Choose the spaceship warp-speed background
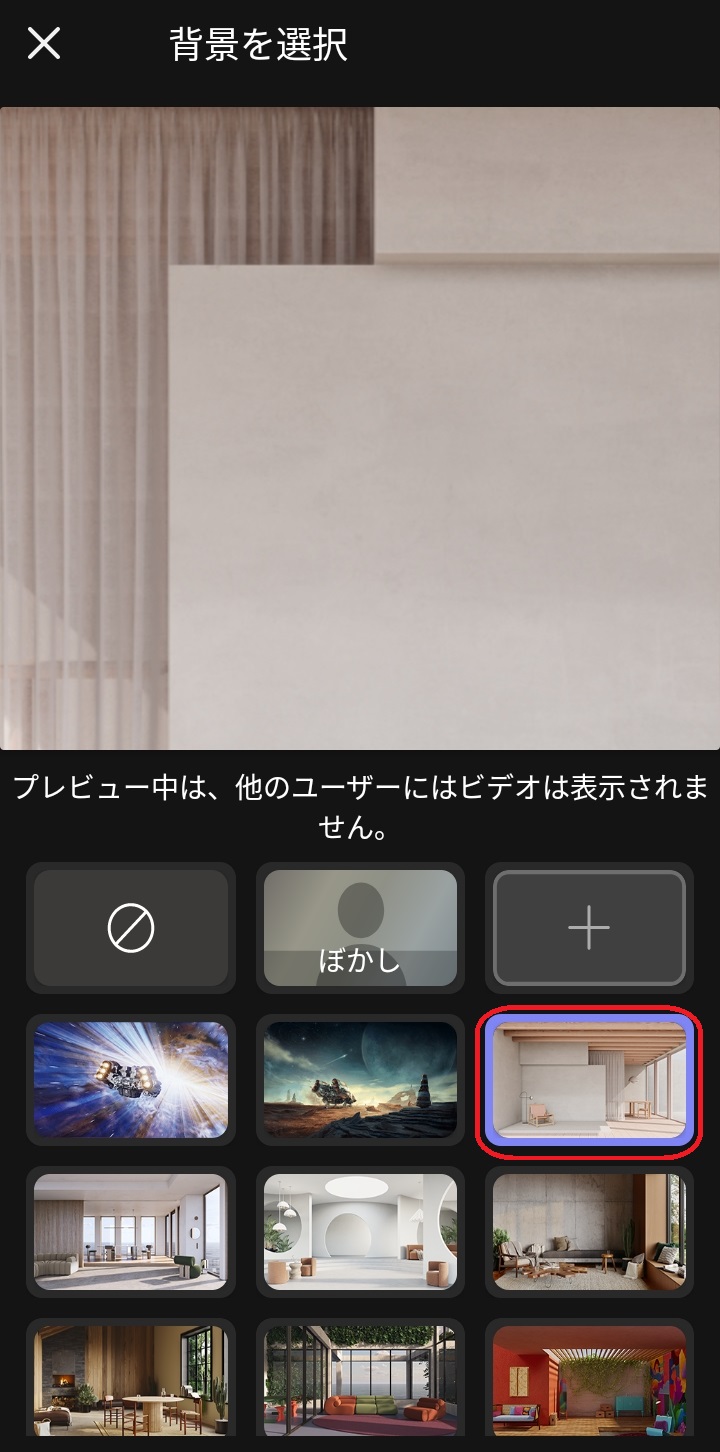 (x=131, y=1080)
